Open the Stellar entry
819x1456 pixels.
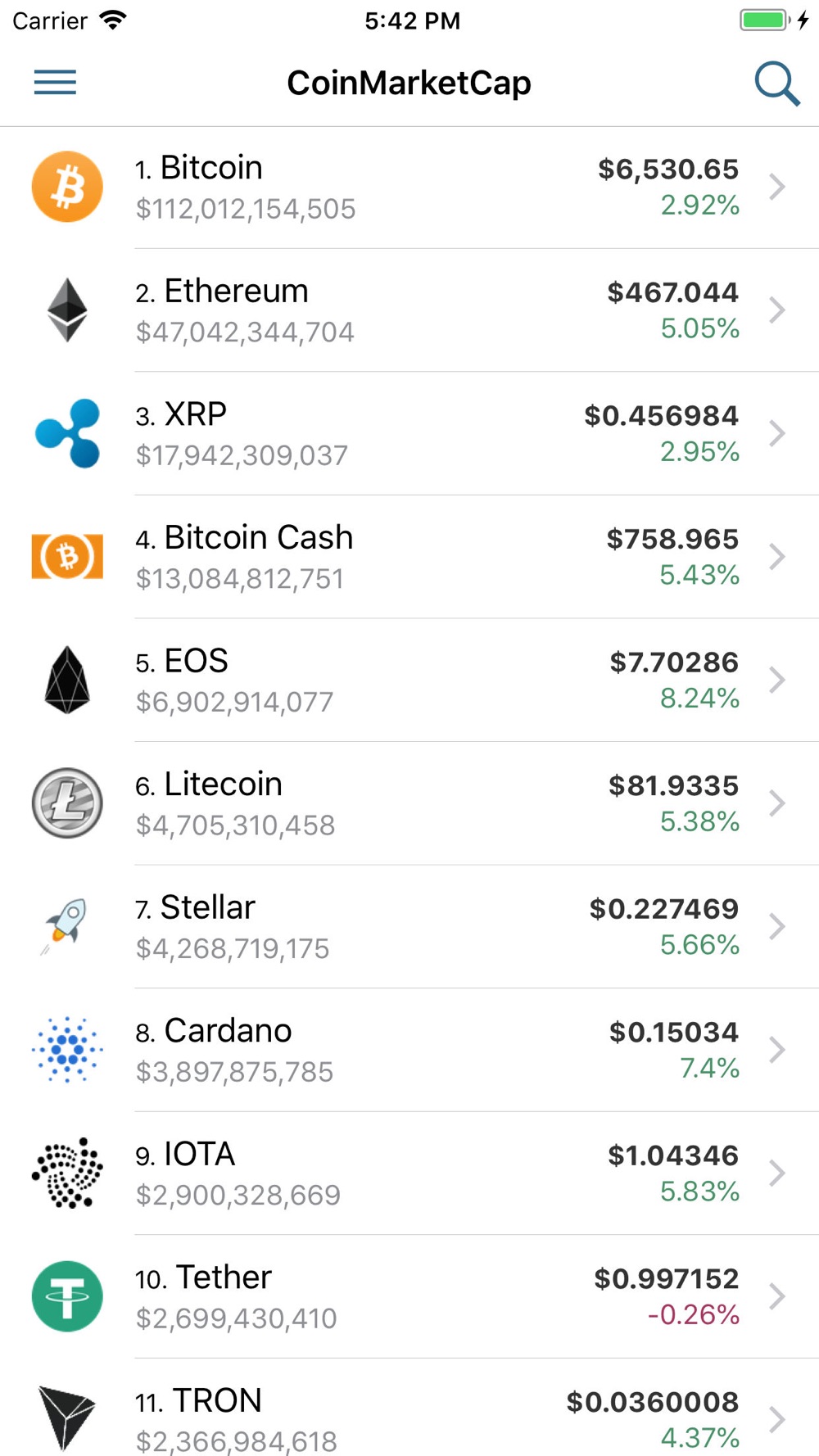click(409, 927)
